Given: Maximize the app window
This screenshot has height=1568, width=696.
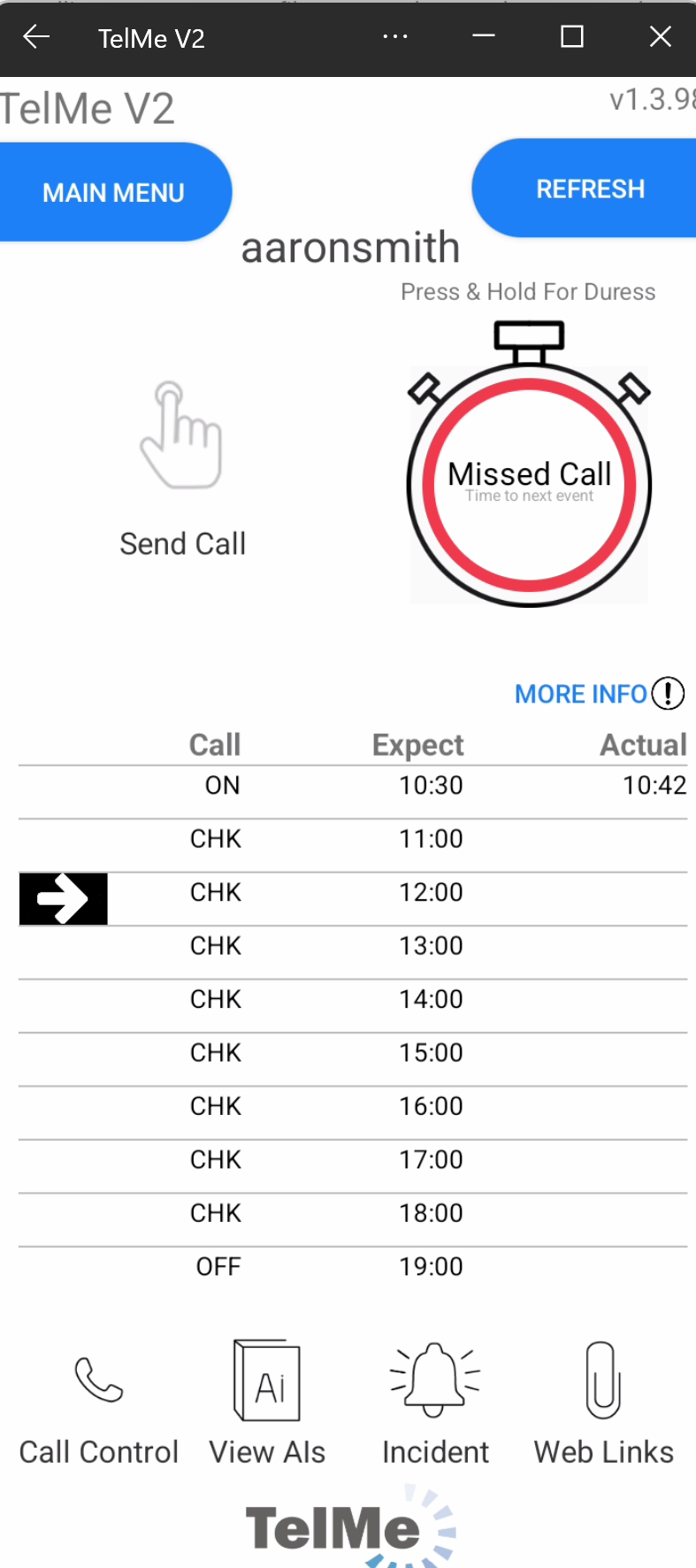Looking at the screenshot, I should point(572,37).
